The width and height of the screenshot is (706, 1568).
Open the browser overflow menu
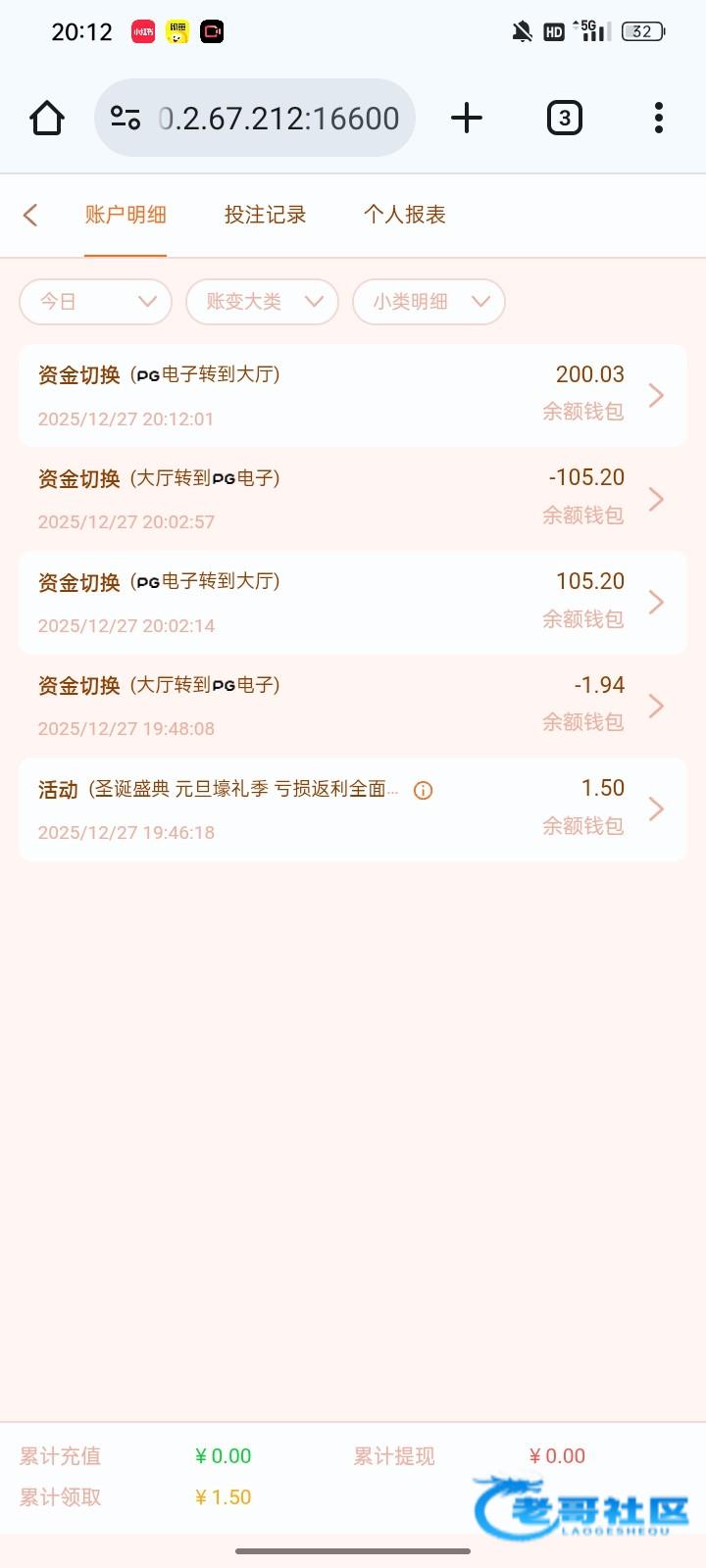[x=658, y=118]
